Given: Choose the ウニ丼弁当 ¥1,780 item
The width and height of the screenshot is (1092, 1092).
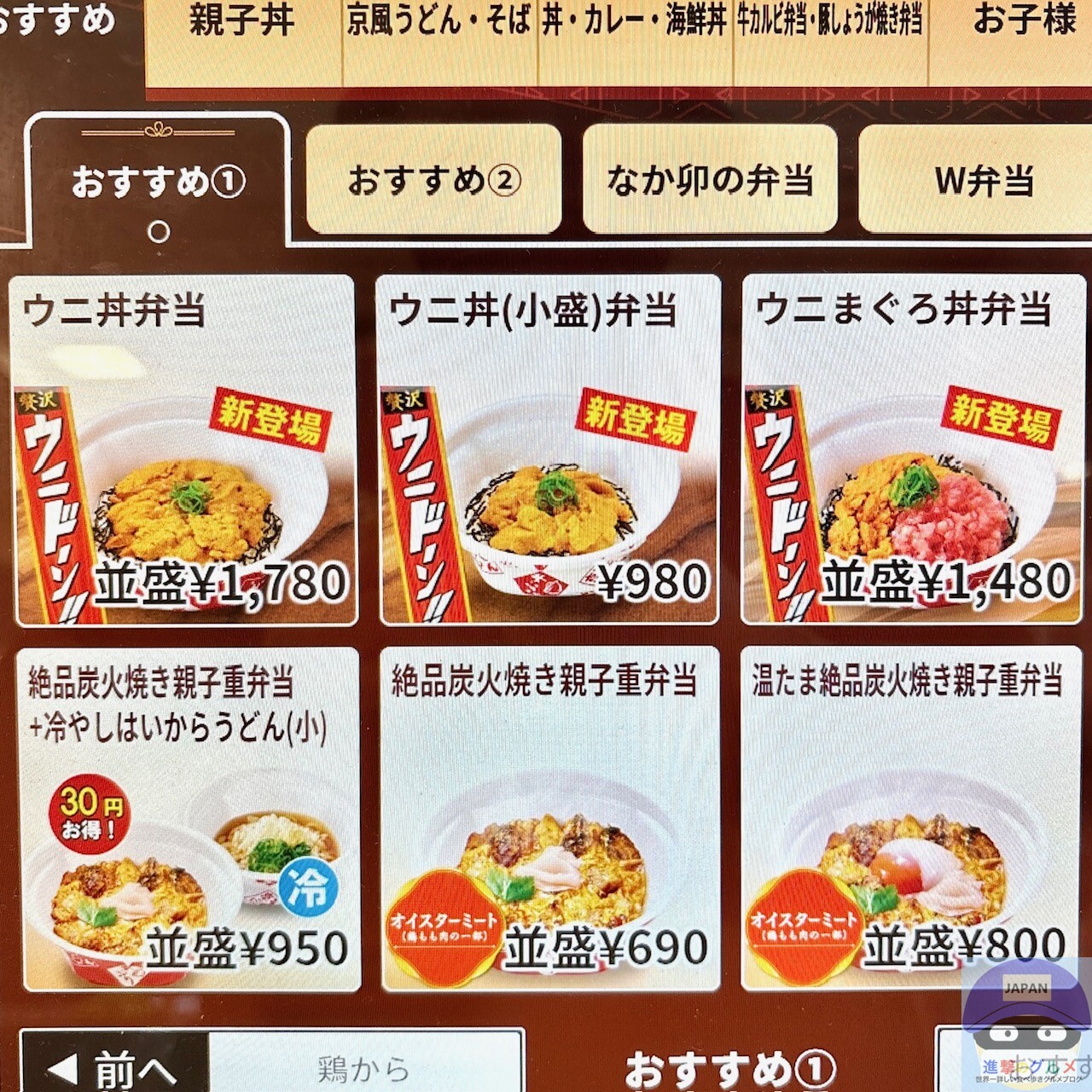Looking at the screenshot, I should pyautogui.click(x=183, y=450).
